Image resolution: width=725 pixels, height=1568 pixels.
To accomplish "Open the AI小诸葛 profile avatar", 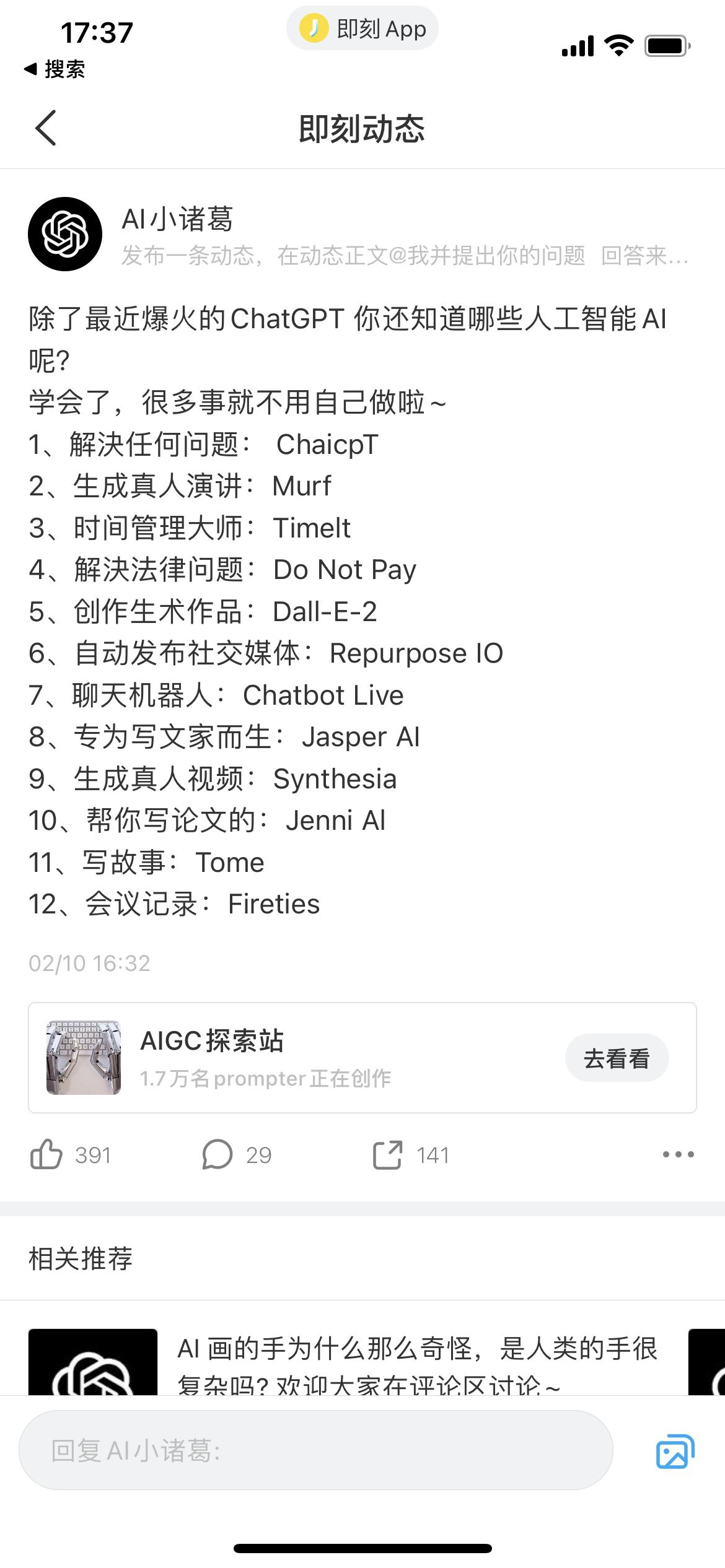I will [65, 234].
